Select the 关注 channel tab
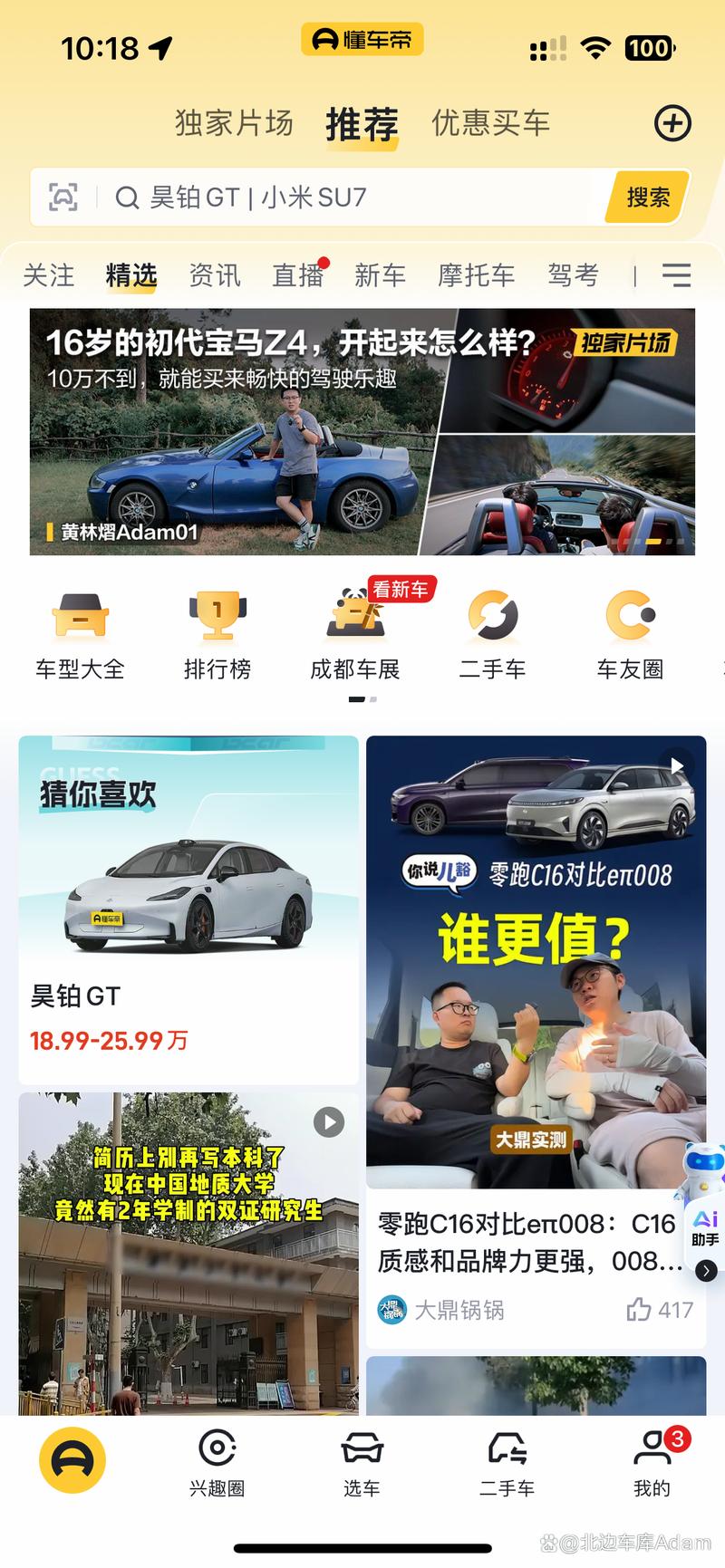The height and width of the screenshot is (1568, 725). (x=49, y=274)
